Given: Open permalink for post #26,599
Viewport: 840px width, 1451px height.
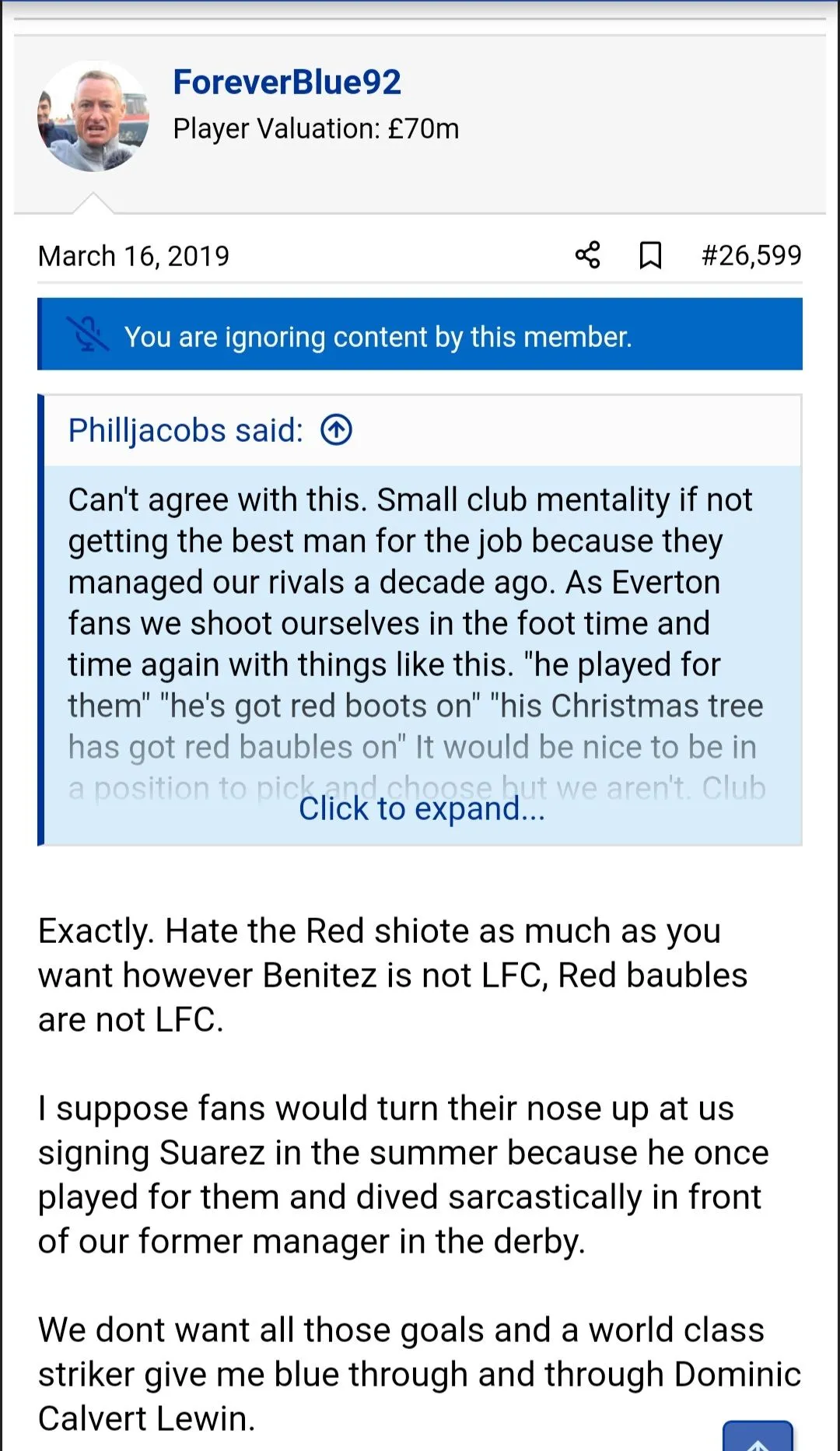Looking at the screenshot, I should [751, 255].
